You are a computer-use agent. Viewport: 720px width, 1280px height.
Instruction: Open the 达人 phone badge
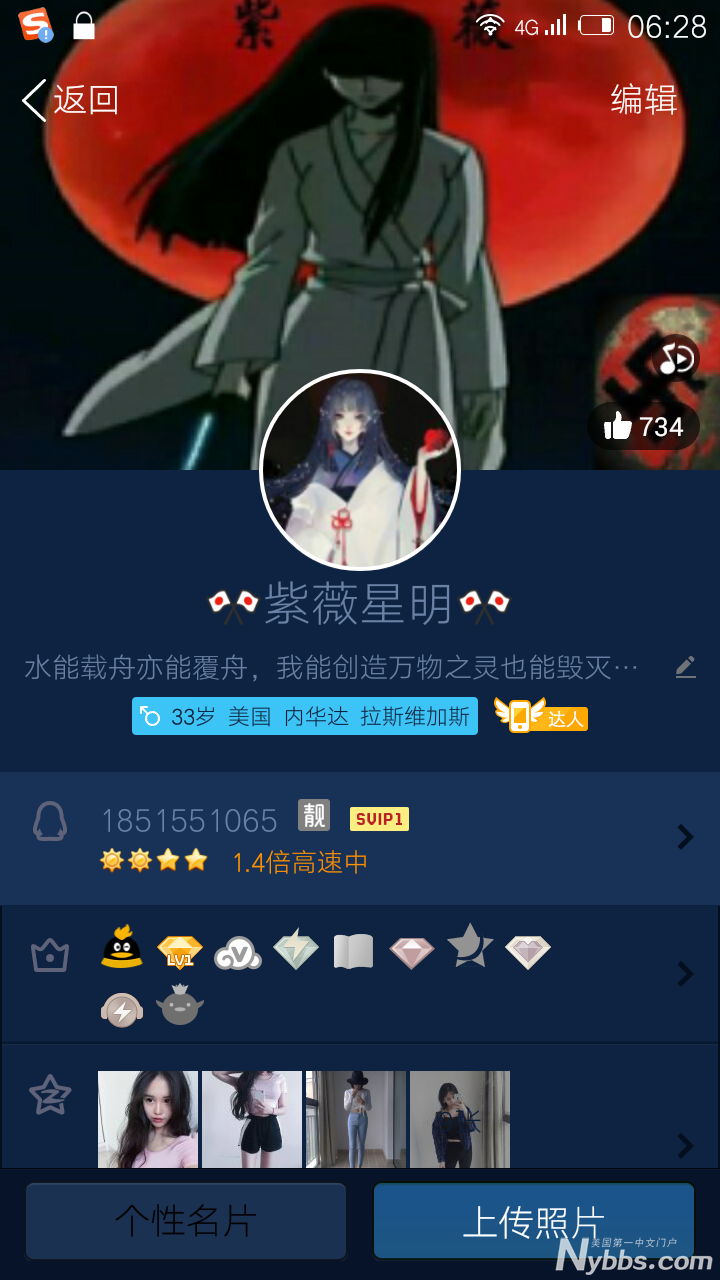coord(540,716)
